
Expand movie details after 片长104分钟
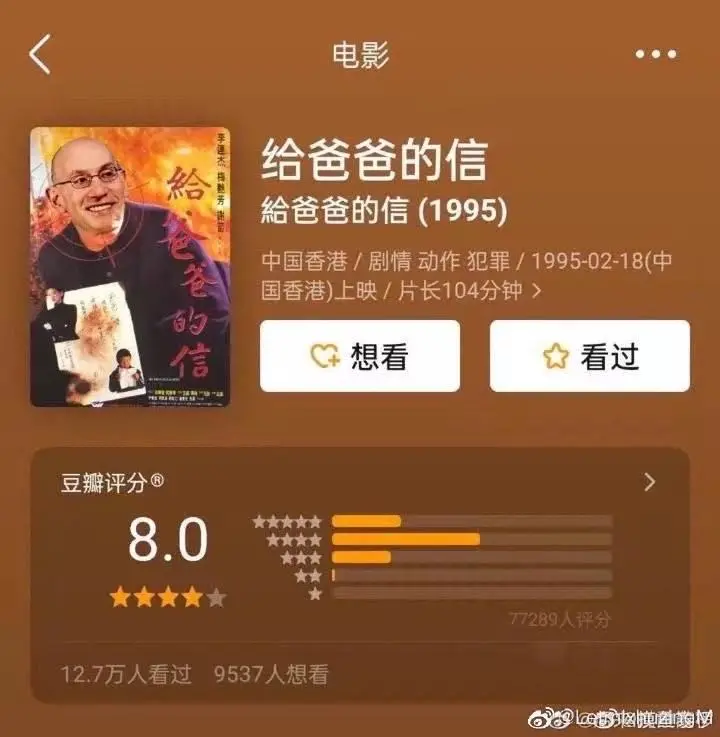[x=538, y=292]
